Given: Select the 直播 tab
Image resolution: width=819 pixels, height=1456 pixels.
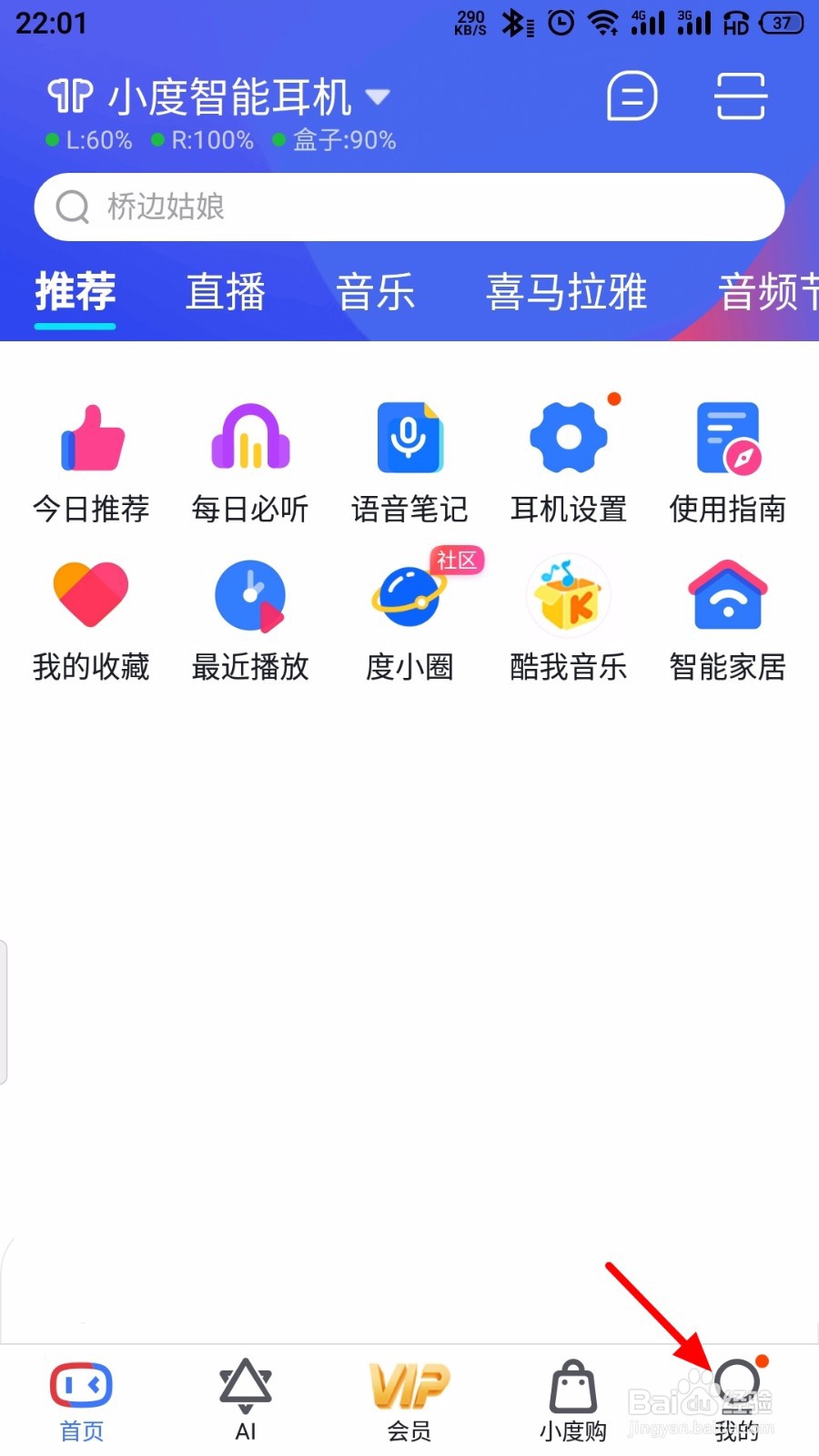Looking at the screenshot, I should tap(225, 293).
